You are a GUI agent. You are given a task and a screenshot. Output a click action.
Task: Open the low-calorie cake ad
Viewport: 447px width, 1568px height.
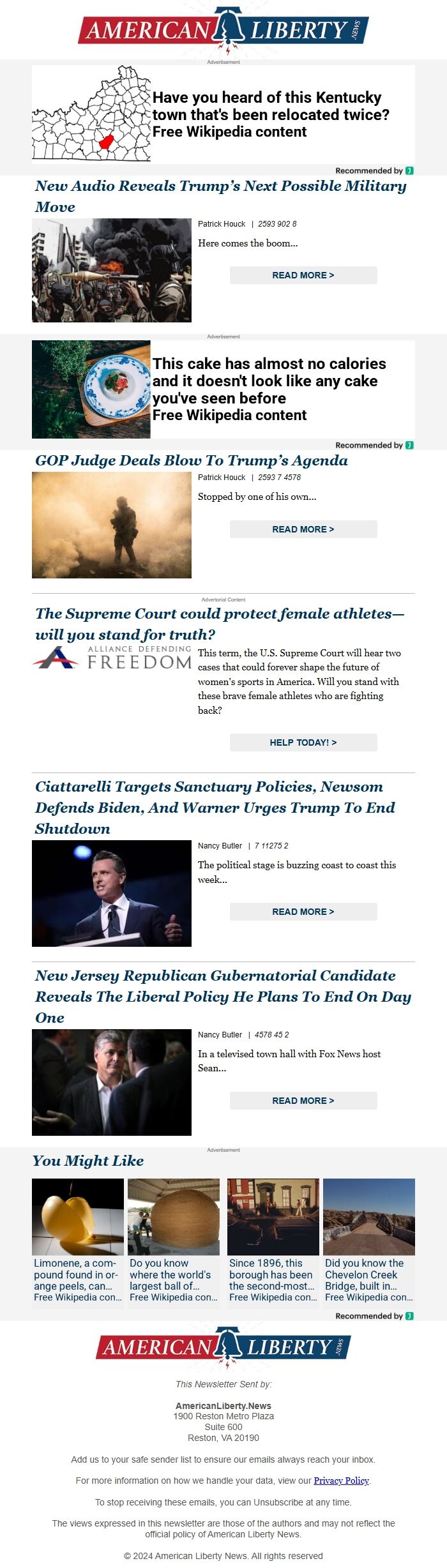(269, 389)
